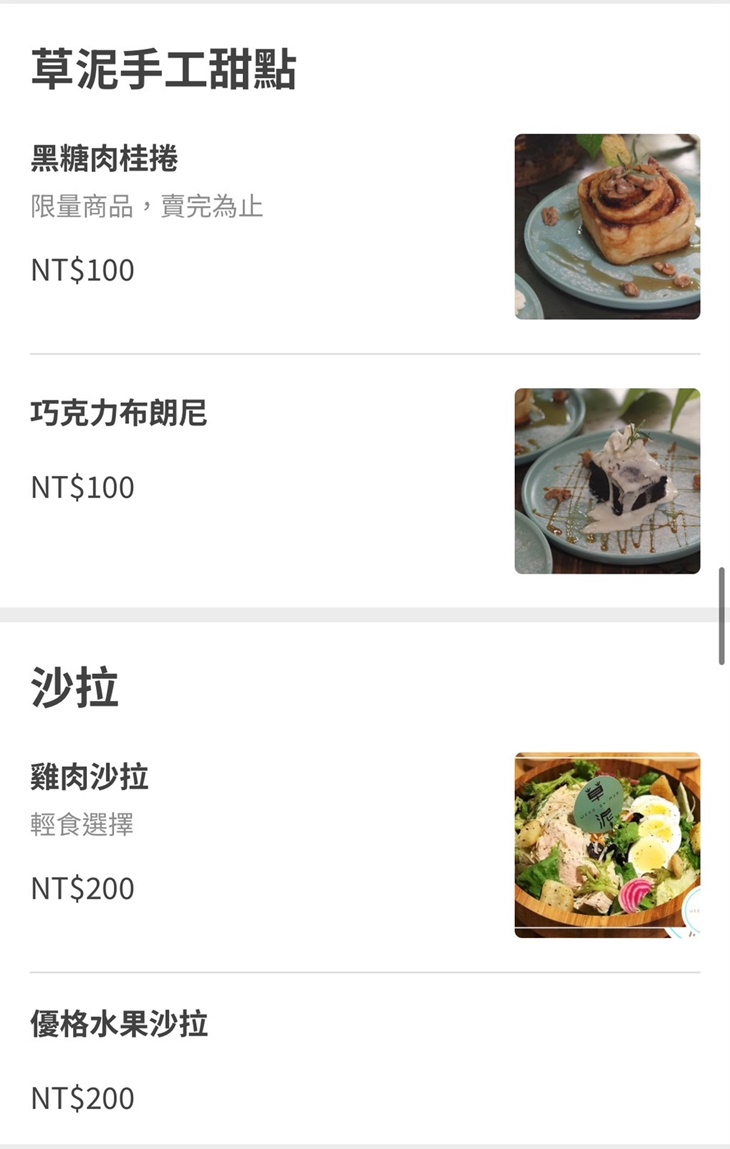Click the chicken salad bowl photo
This screenshot has width=730, height=1149.
point(606,843)
